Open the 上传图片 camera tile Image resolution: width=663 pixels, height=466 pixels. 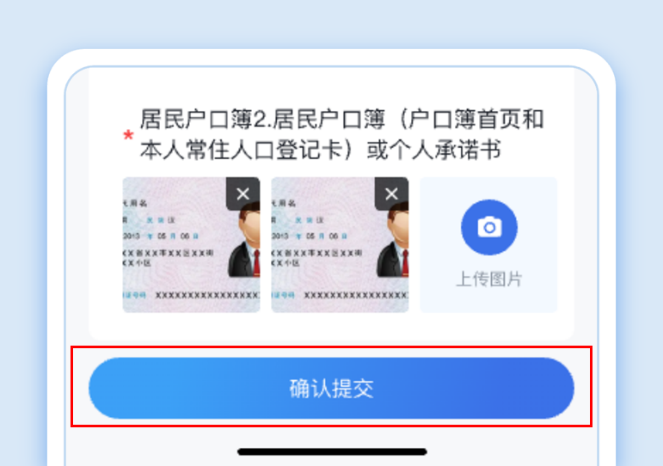click(x=488, y=244)
